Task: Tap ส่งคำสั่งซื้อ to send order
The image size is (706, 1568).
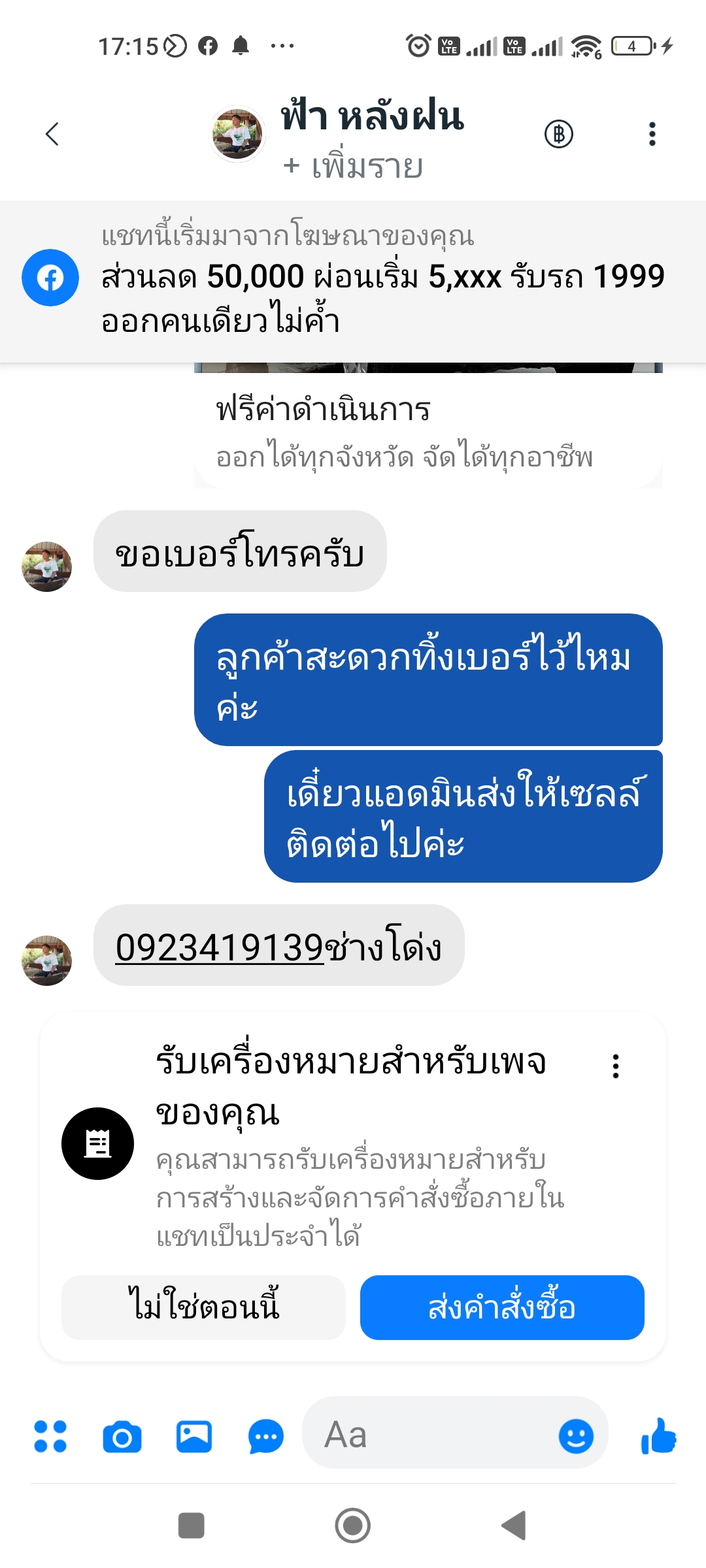Action: 501,1307
